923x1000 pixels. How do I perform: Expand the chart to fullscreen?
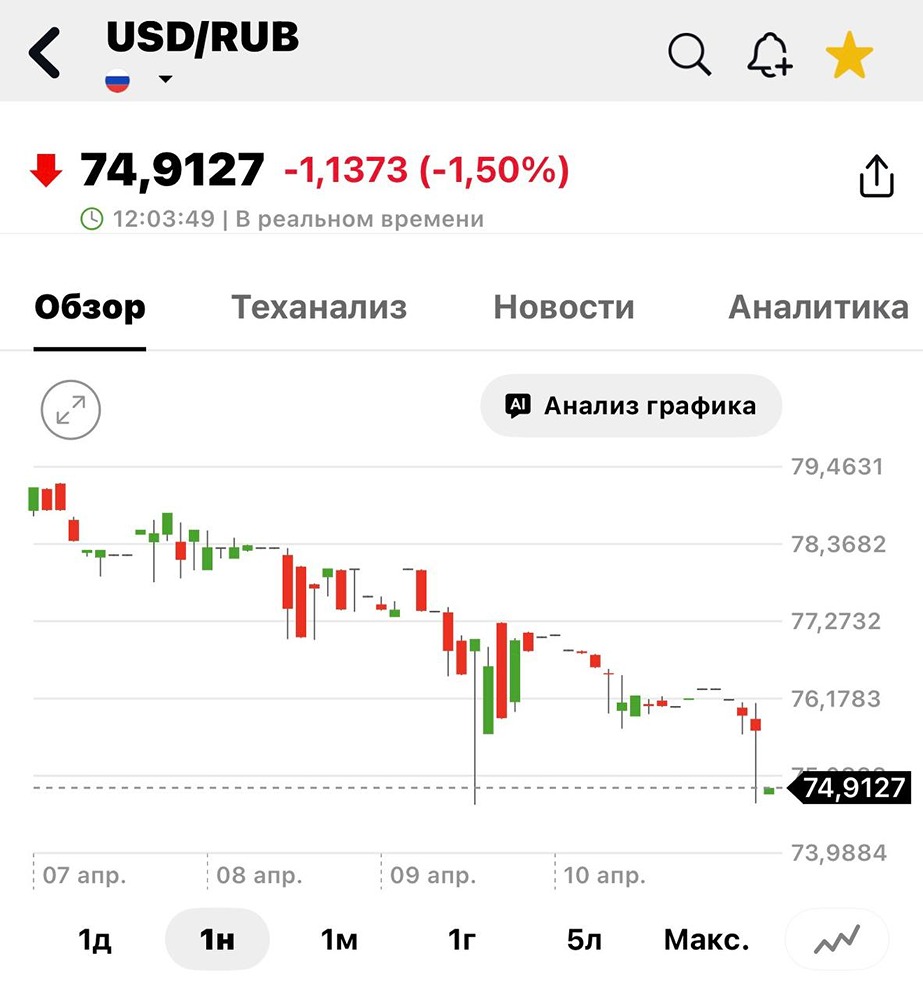pos(69,409)
